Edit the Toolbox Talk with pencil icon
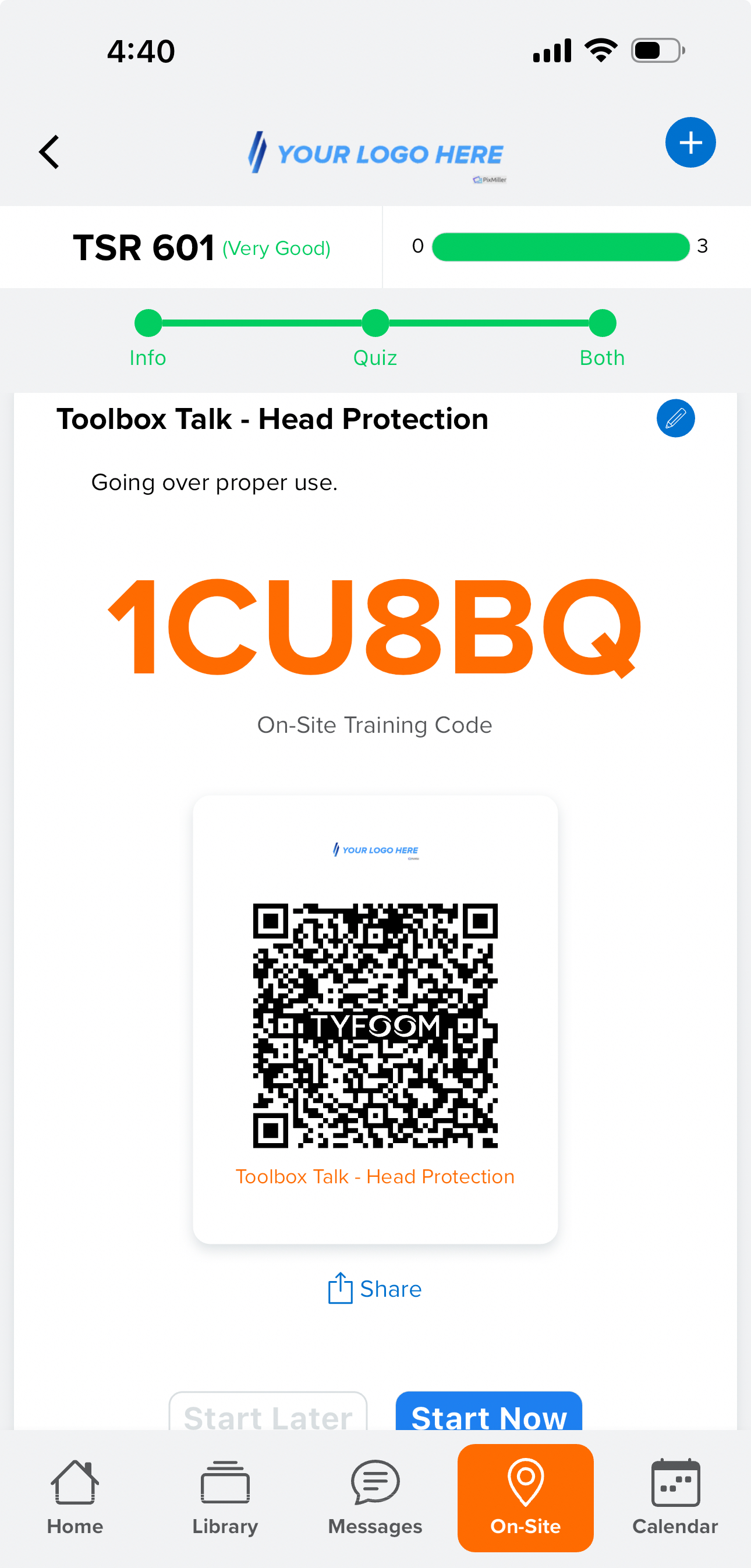Image resolution: width=751 pixels, height=1568 pixels. coord(675,418)
